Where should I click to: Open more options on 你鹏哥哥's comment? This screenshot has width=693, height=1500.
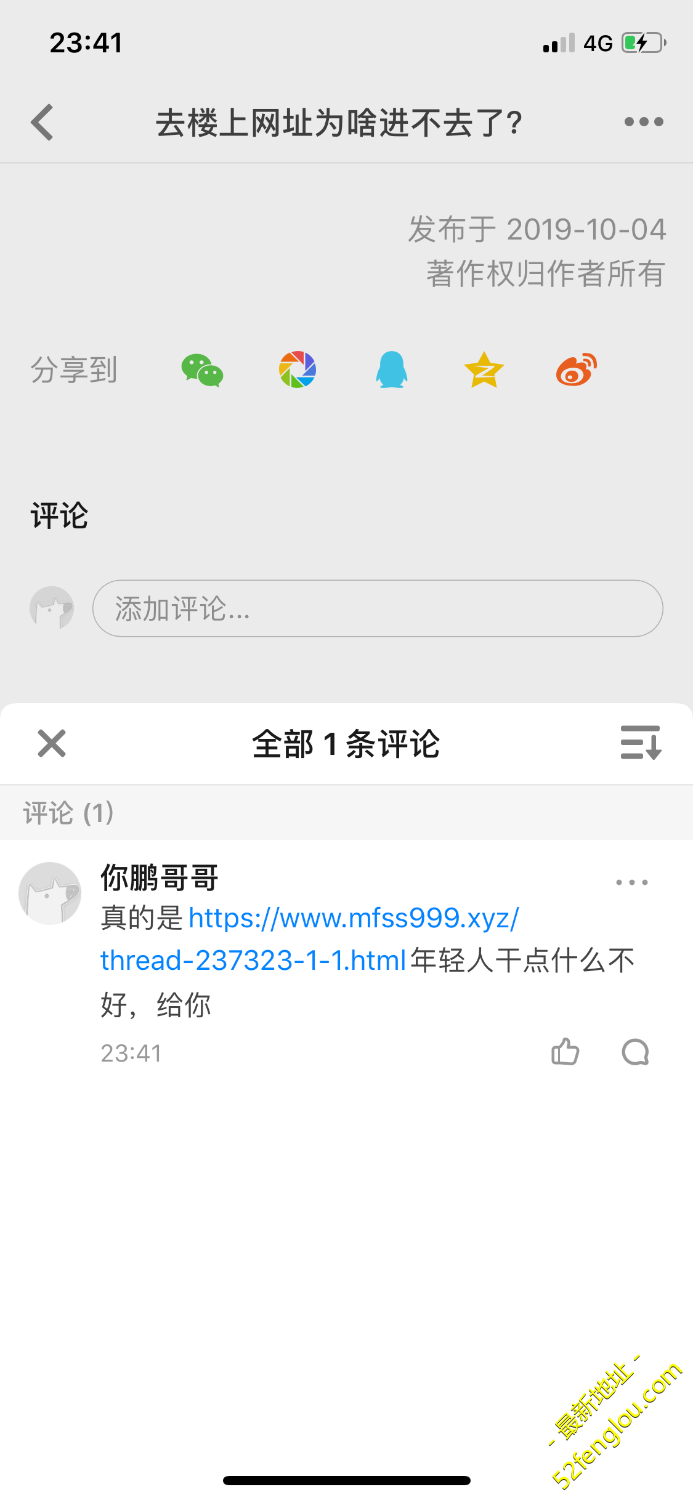tap(632, 882)
